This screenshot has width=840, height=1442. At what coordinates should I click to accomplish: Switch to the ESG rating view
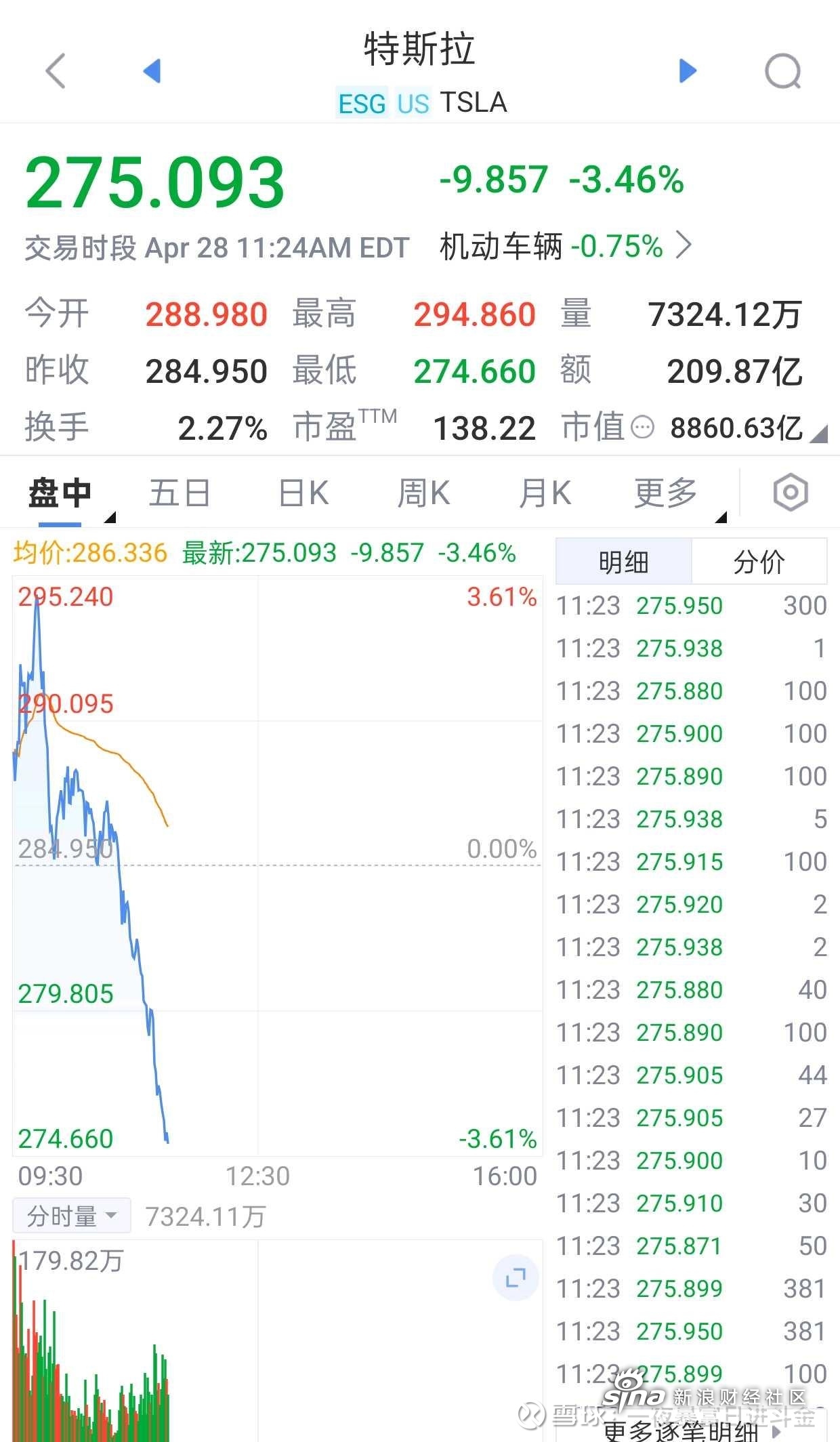(x=362, y=103)
